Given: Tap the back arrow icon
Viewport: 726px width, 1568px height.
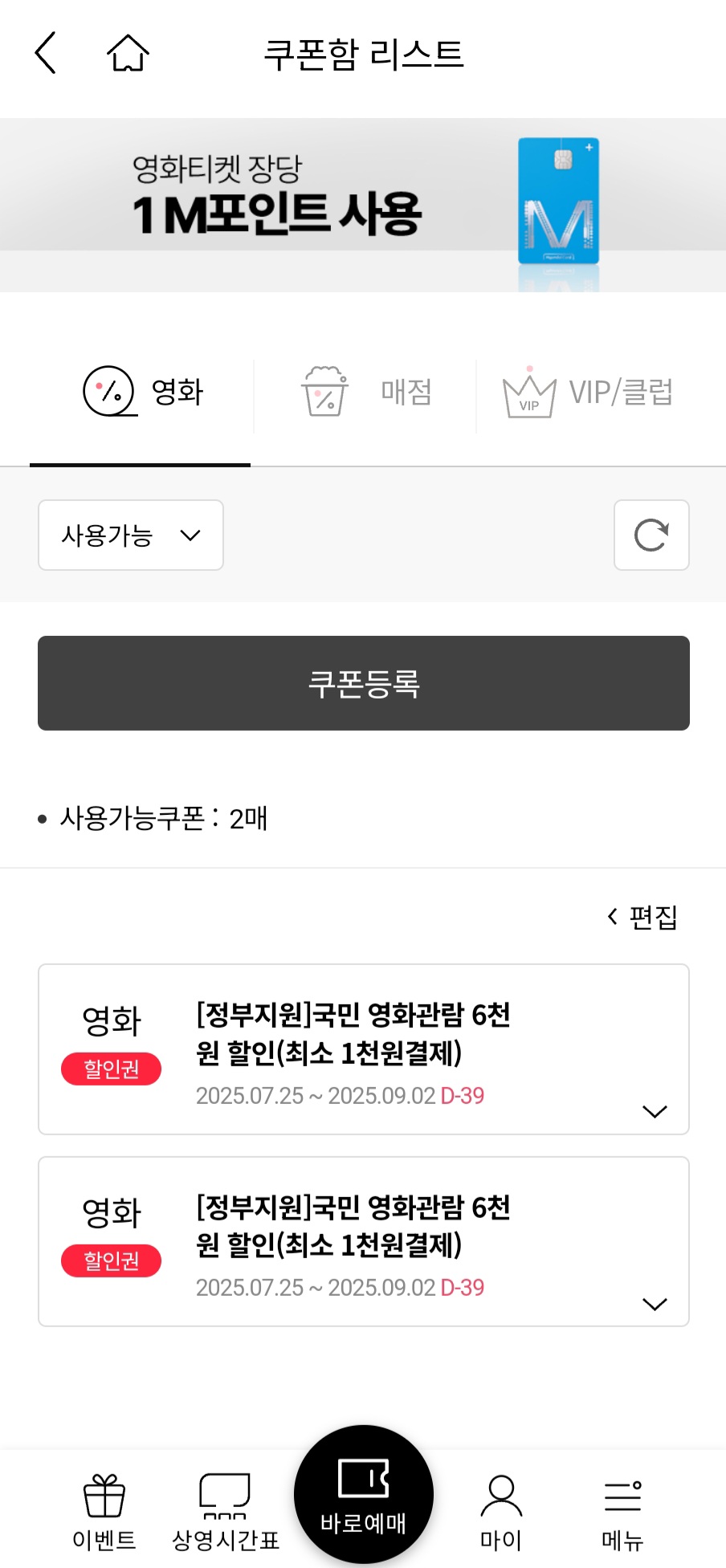Looking at the screenshot, I should pos(44,54).
